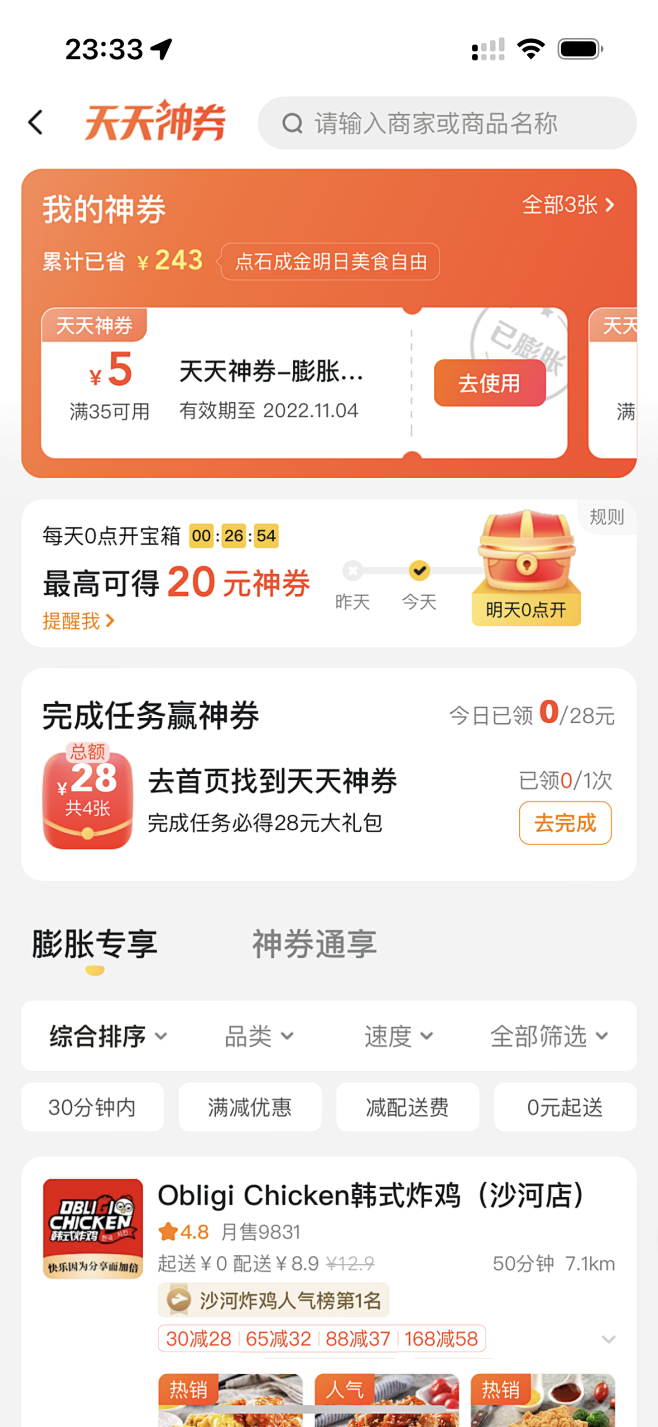Open the 速度 speed dropdown
Viewport: 658px width, 1427px height.
point(398,1036)
